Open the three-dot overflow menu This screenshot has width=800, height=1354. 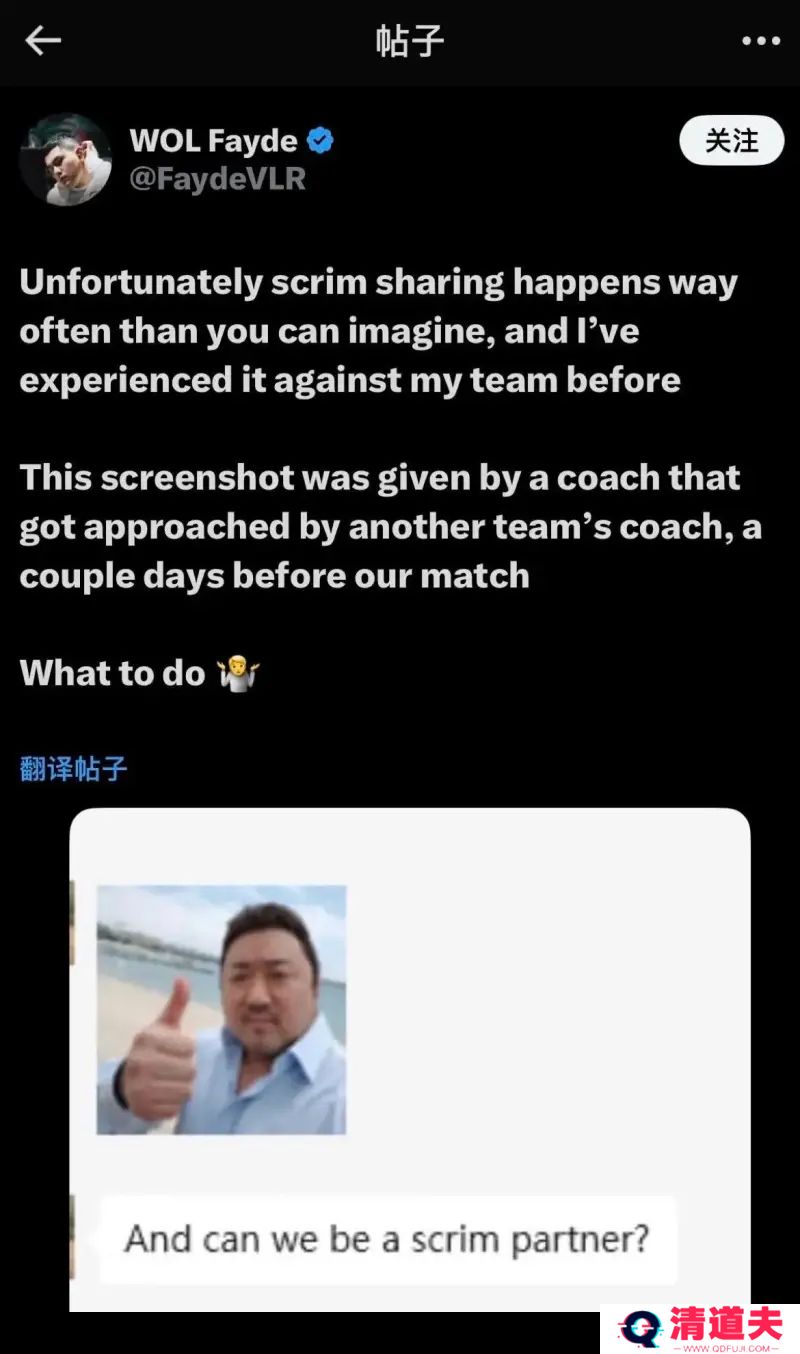760,41
